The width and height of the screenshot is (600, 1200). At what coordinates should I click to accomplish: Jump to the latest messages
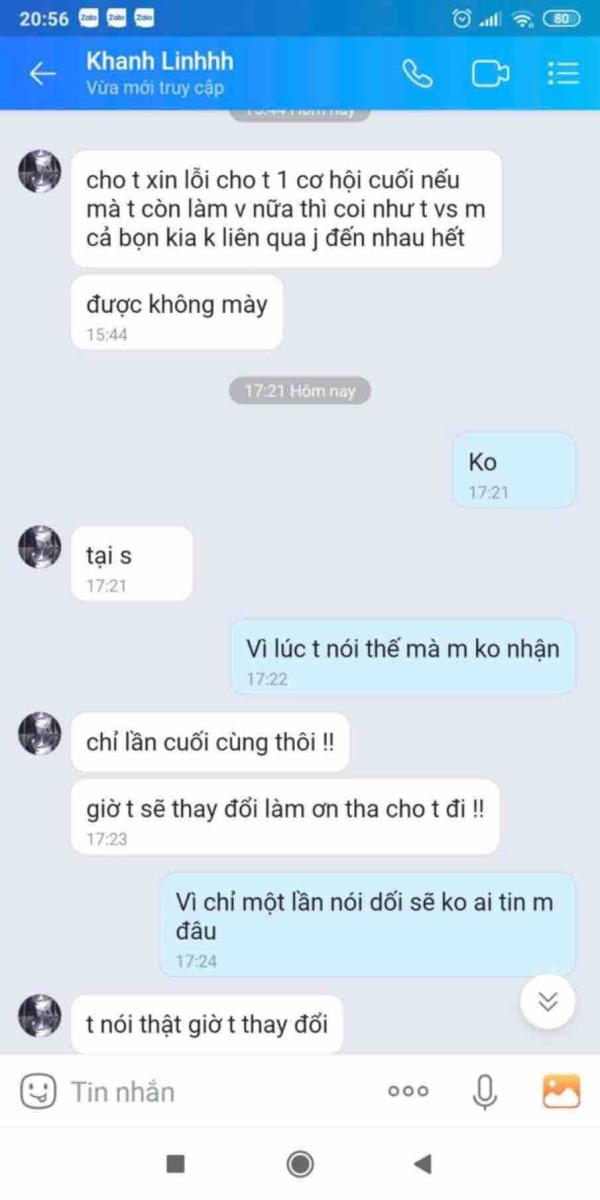[x=548, y=1002]
